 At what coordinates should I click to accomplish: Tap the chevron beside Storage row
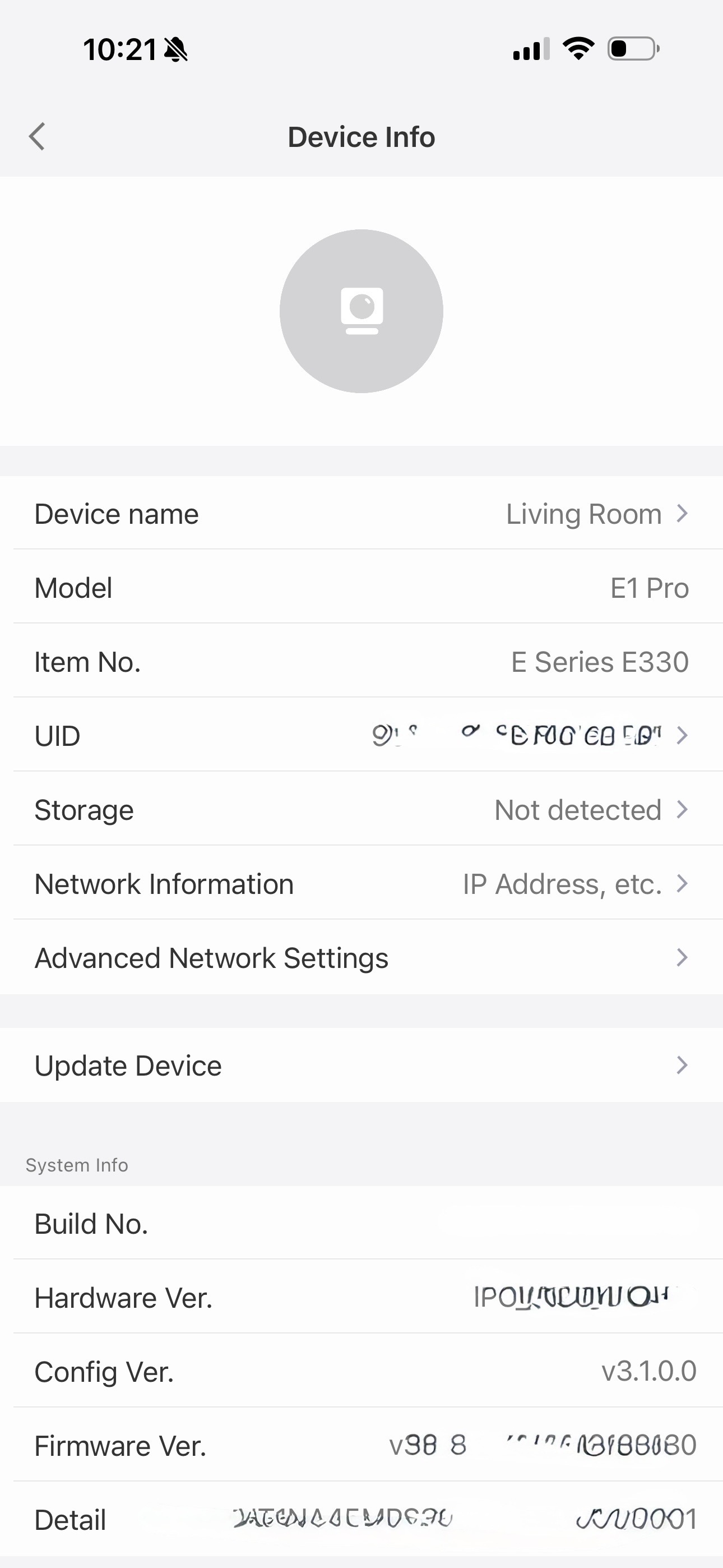point(682,809)
